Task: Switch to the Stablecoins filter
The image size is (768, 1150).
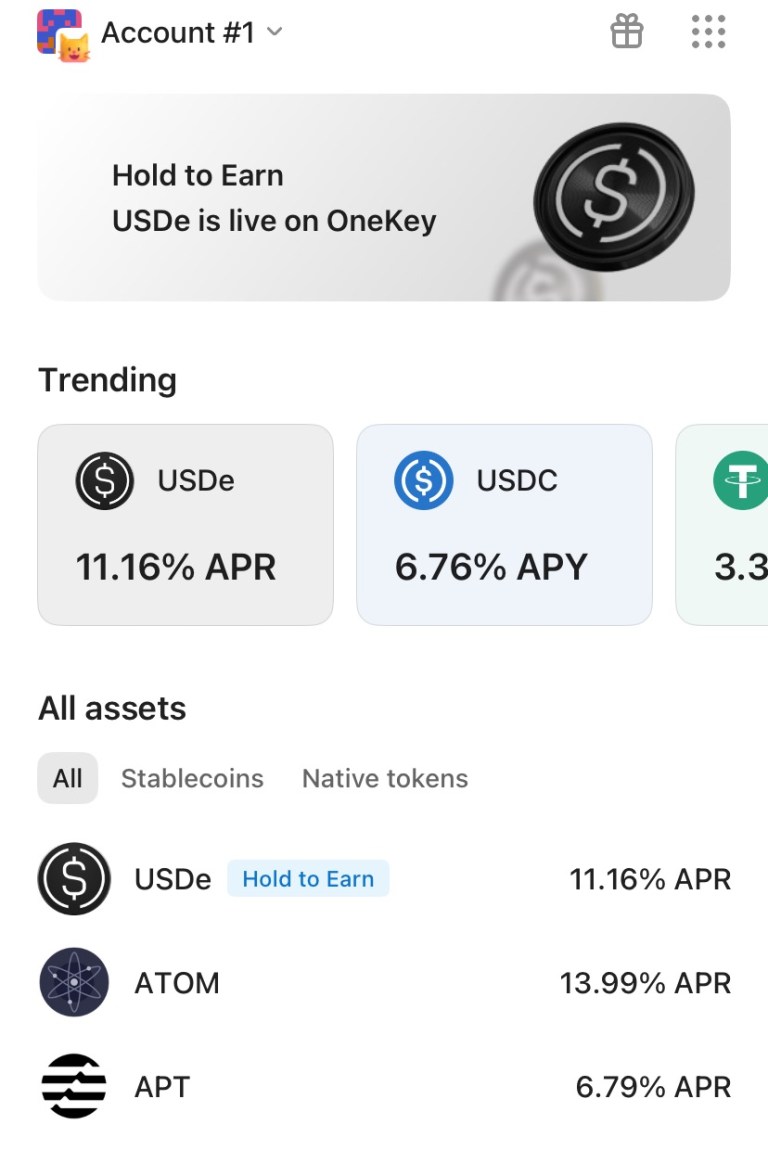Action: [x=192, y=778]
